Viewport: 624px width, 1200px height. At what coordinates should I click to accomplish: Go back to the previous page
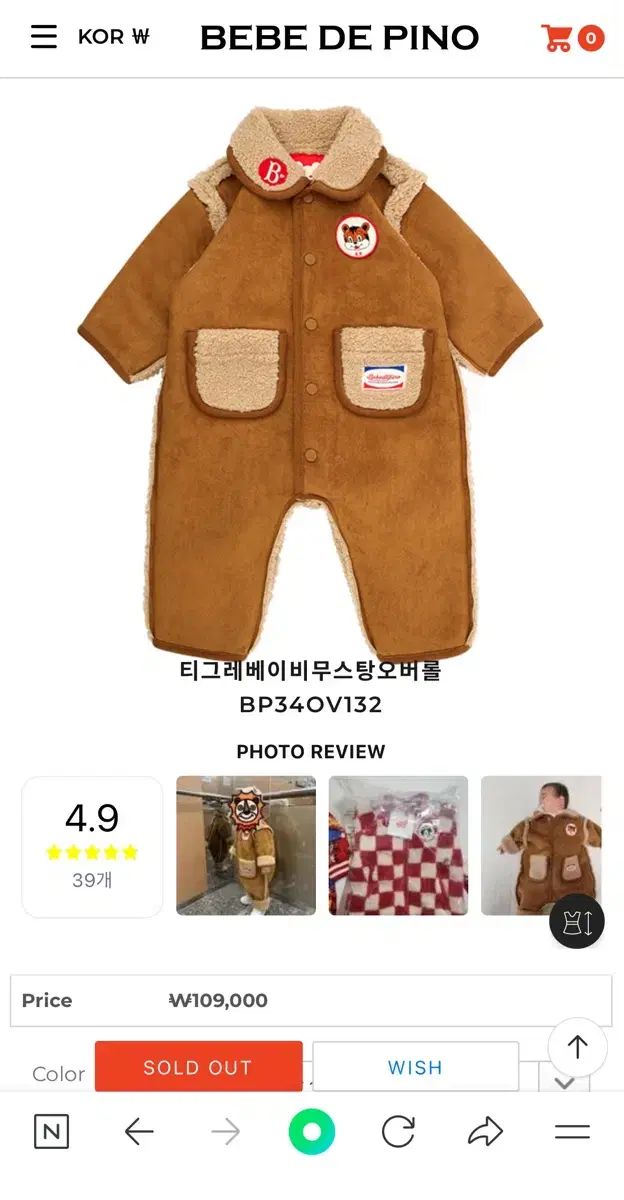[139, 1132]
